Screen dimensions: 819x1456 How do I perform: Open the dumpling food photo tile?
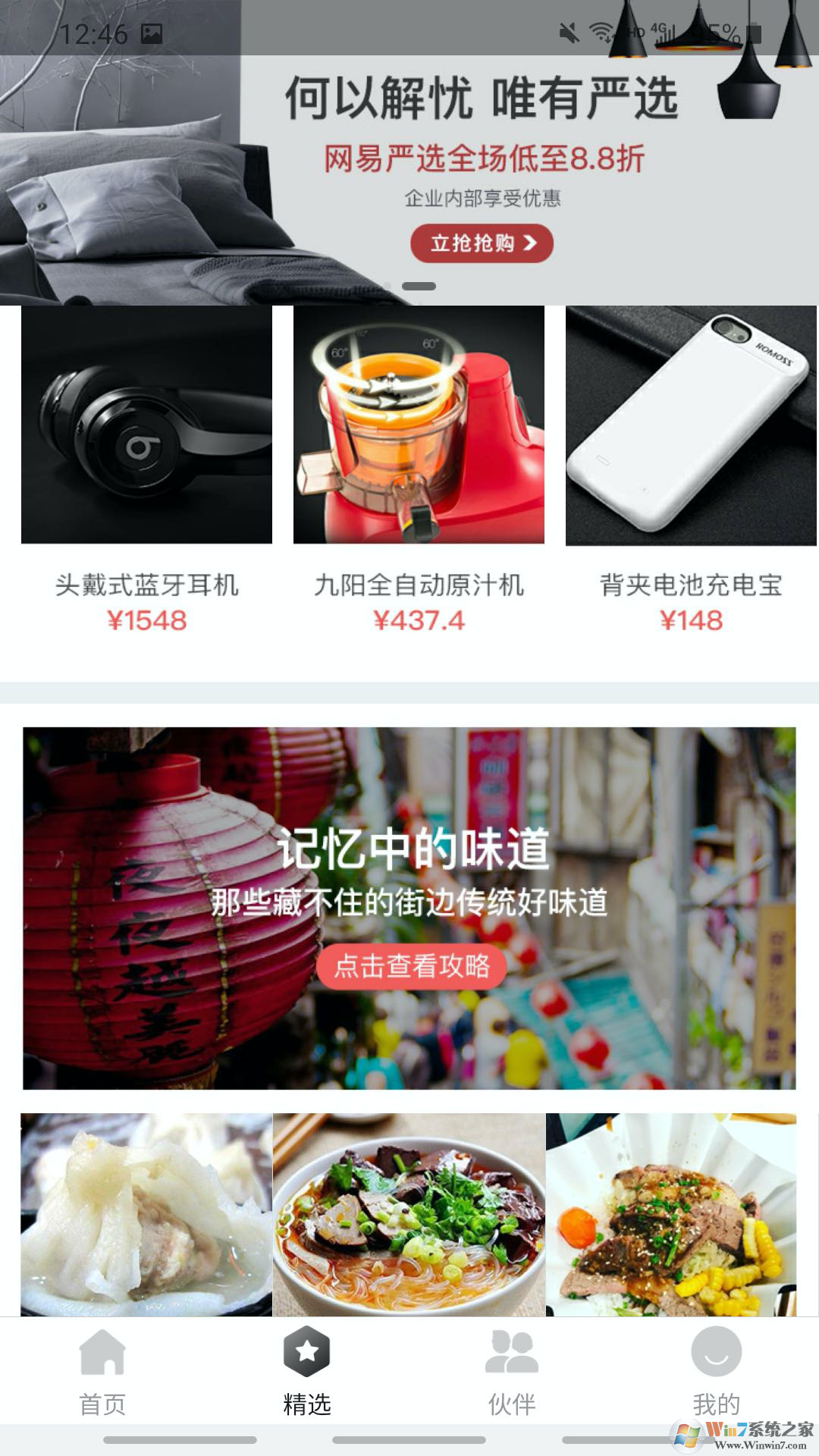[x=146, y=1213]
